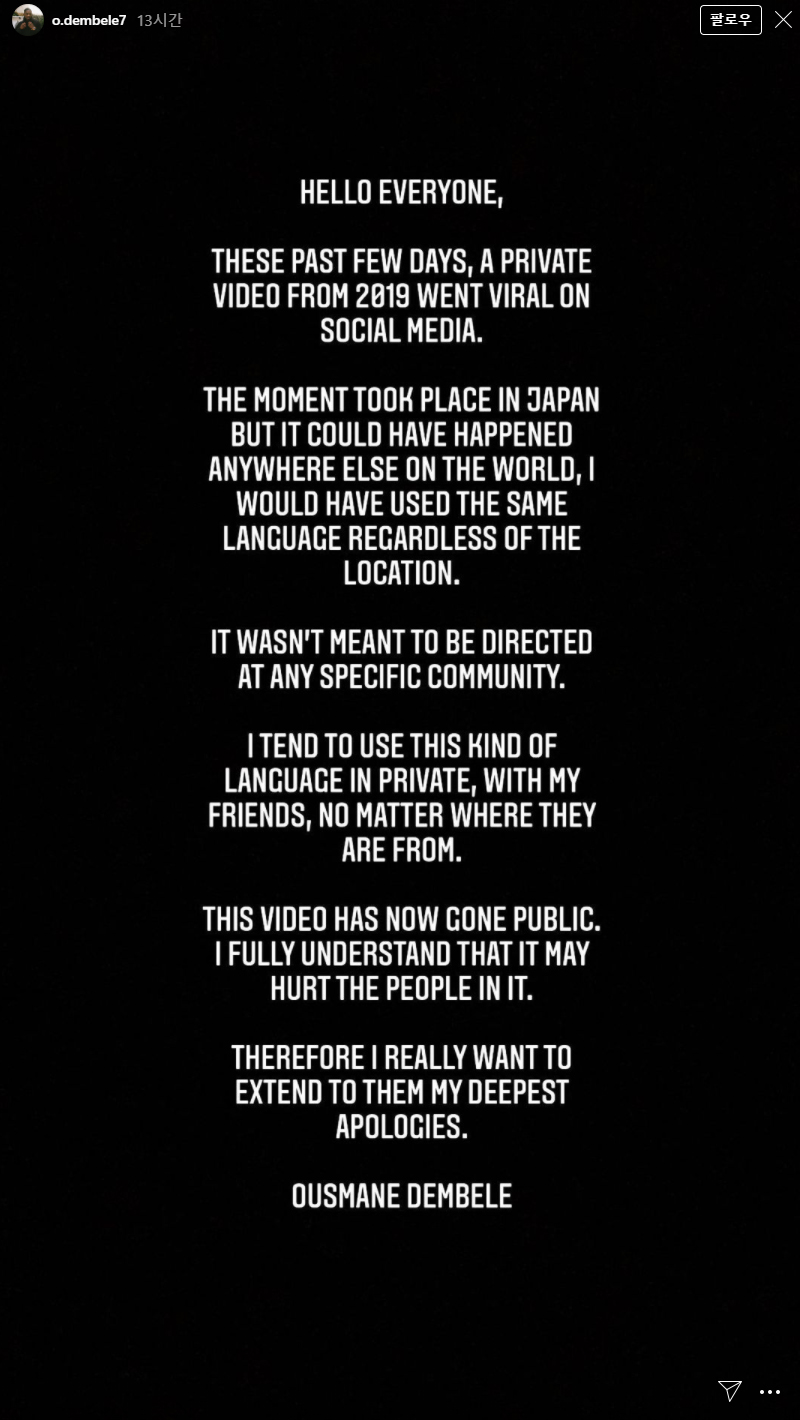Share this story via the paper plane
This screenshot has height=1420, width=800.
(730, 1390)
